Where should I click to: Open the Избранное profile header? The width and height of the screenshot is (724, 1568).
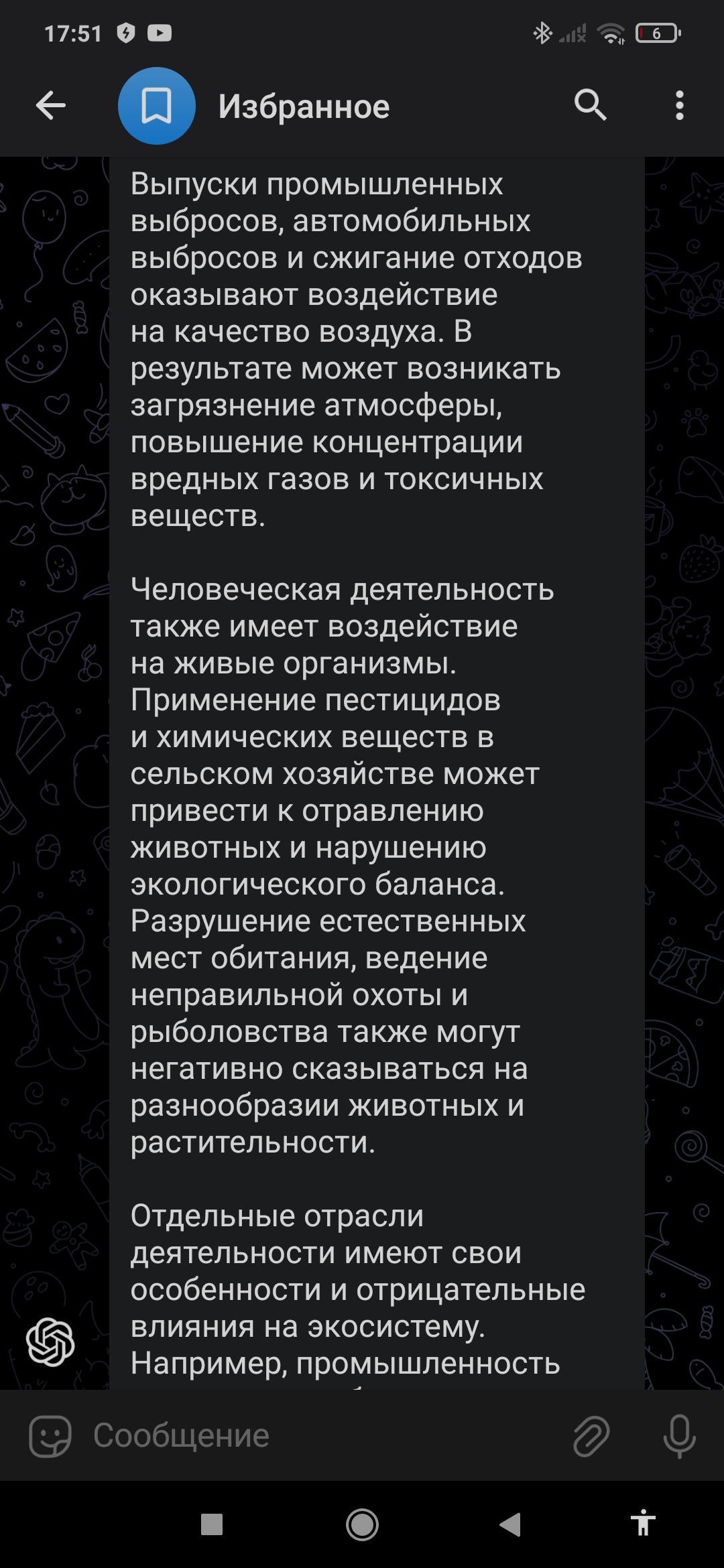303,107
